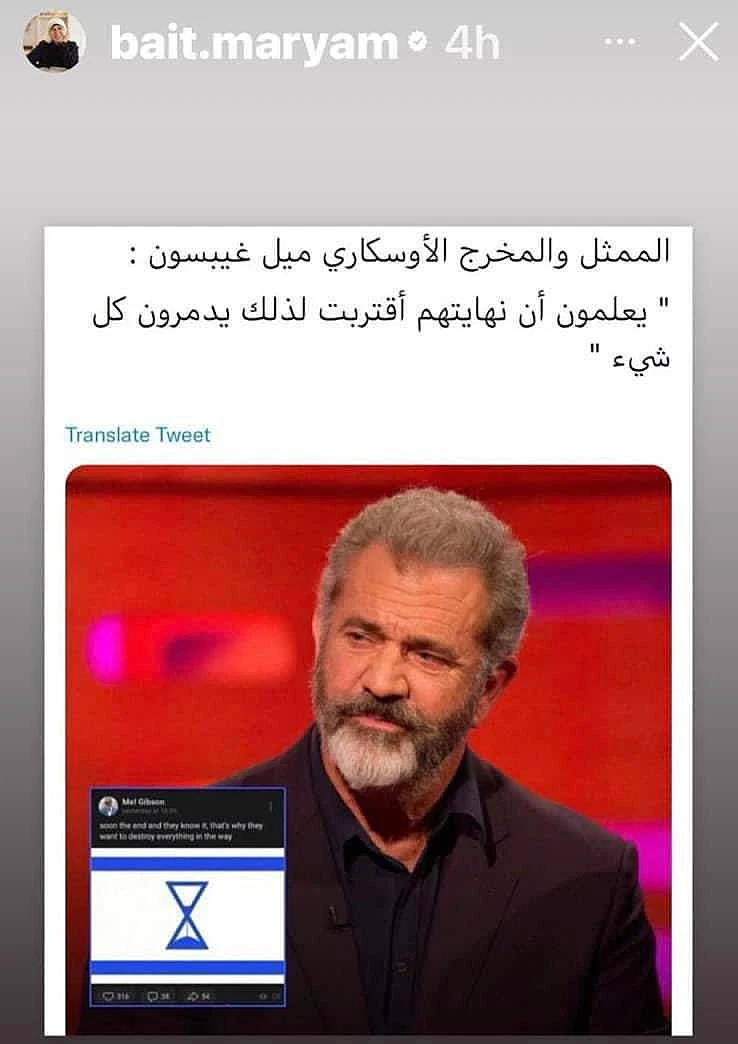Open the Translate Tweet link
This screenshot has width=738, height=1044.
[x=138, y=435]
